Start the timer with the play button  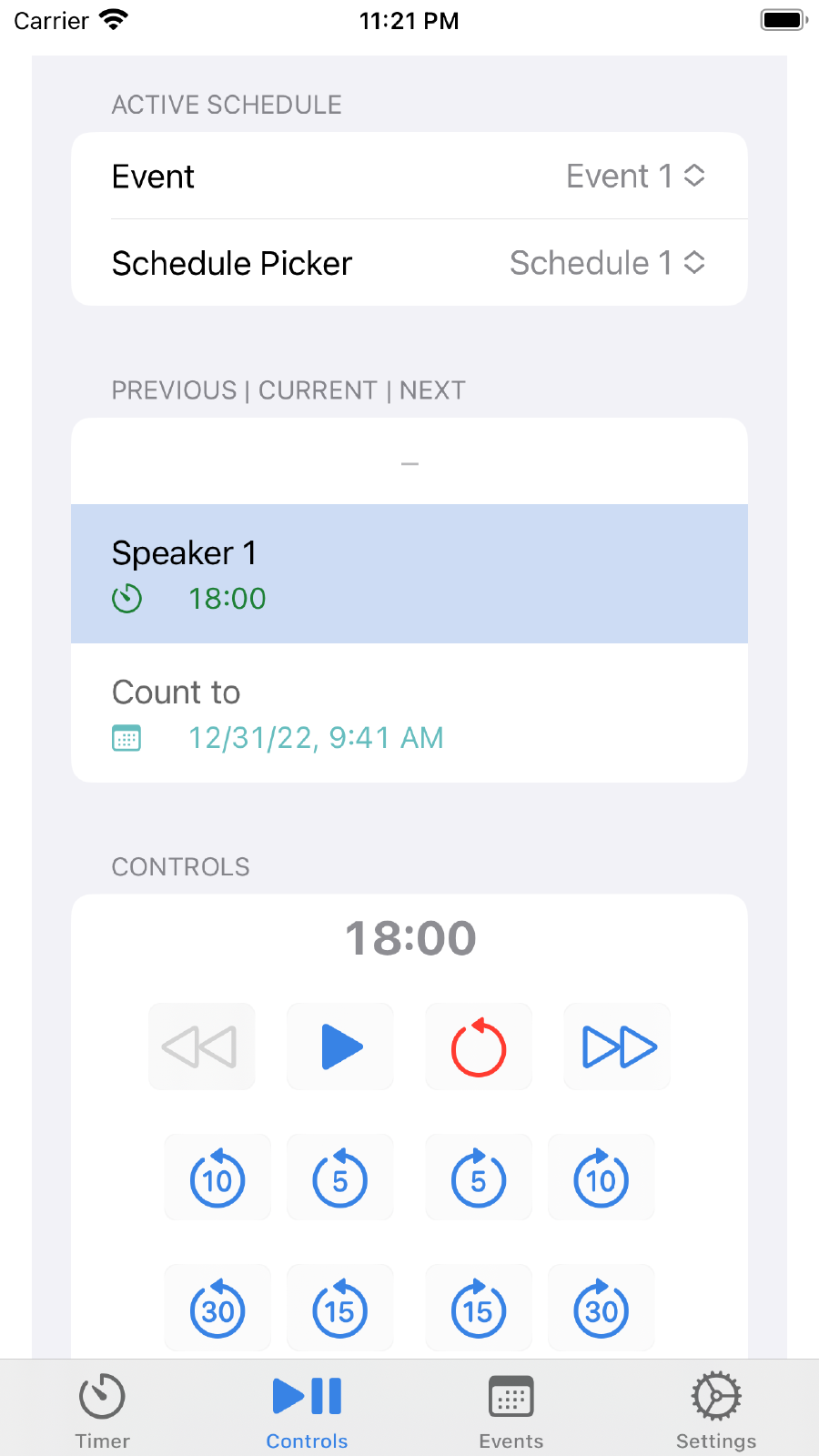coord(340,1046)
